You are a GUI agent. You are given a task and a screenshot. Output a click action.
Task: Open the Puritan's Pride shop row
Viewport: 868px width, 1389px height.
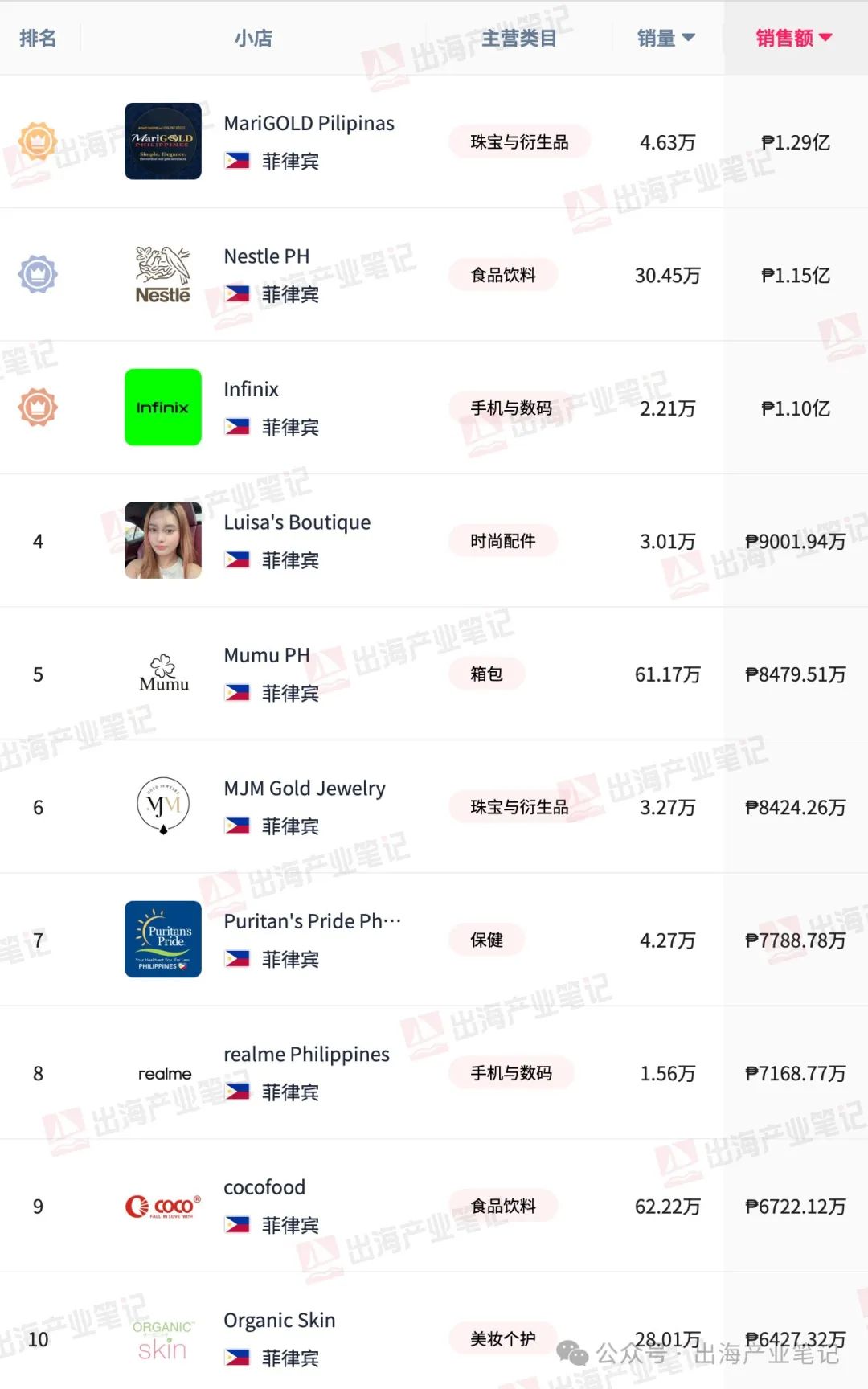(434, 940)
